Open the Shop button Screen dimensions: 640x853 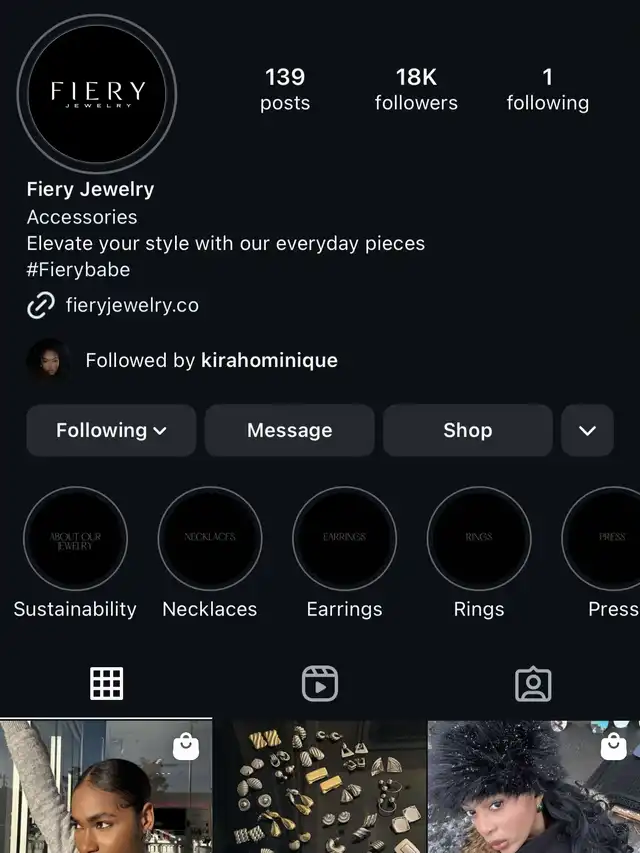[467, 431]
